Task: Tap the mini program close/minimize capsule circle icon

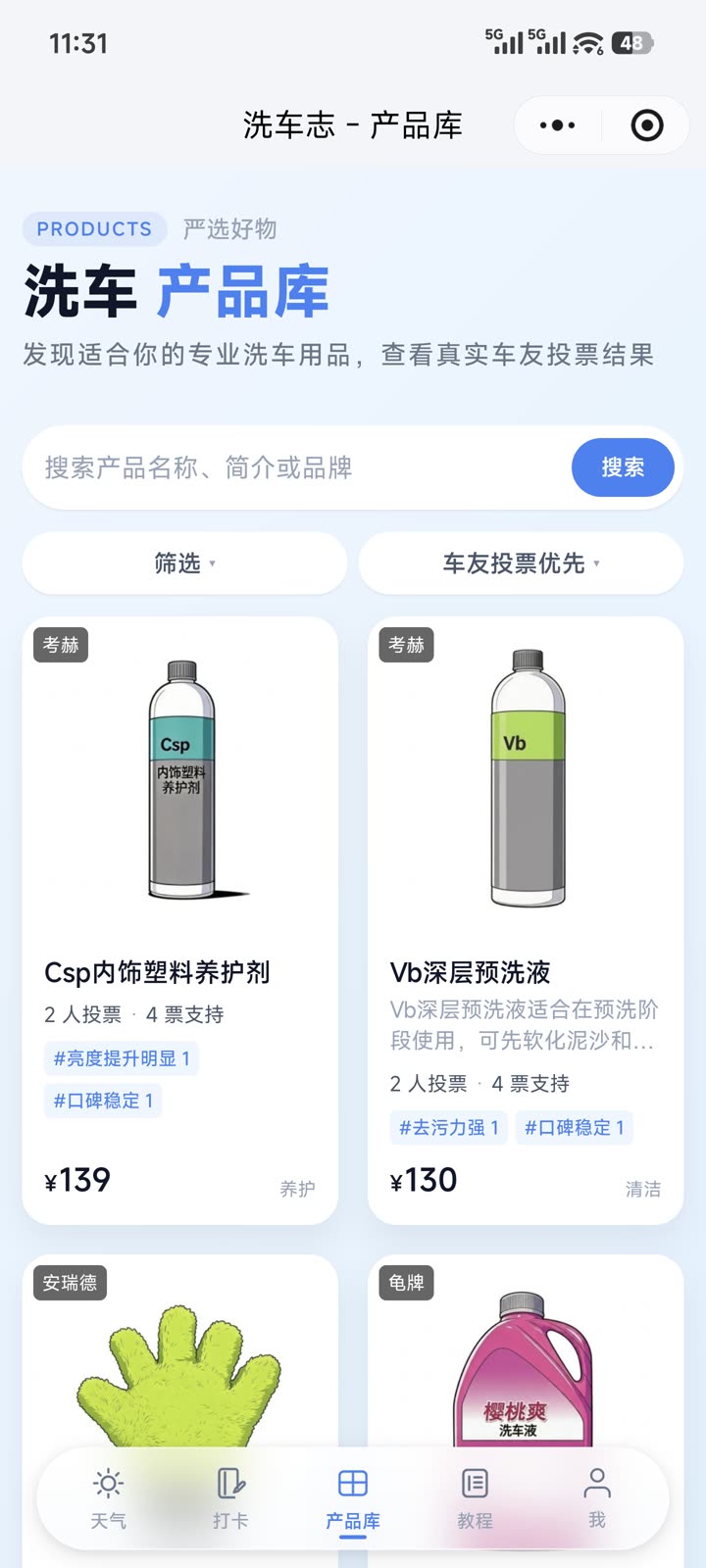Action: coord(645,125)
